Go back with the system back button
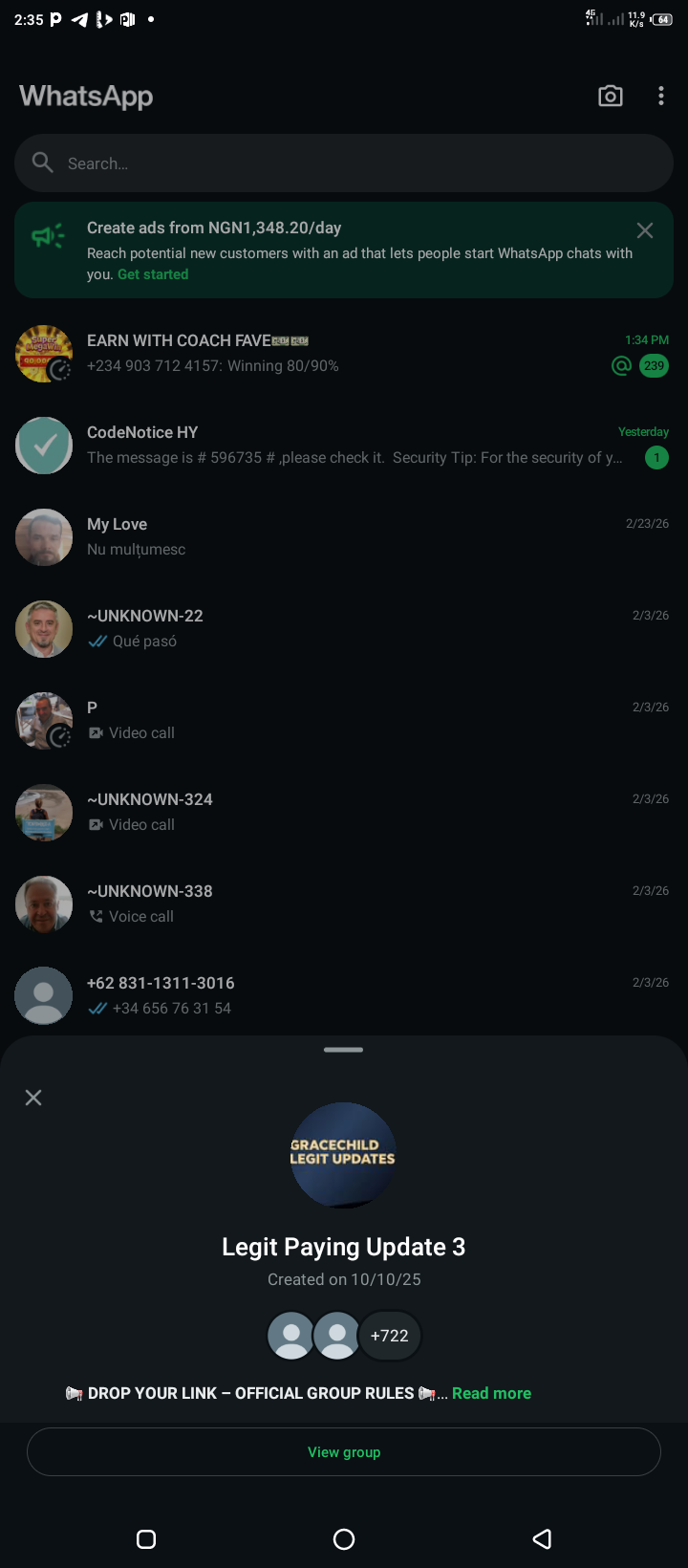Screen dimensions: 688x1568 [x=542, y=1538]
